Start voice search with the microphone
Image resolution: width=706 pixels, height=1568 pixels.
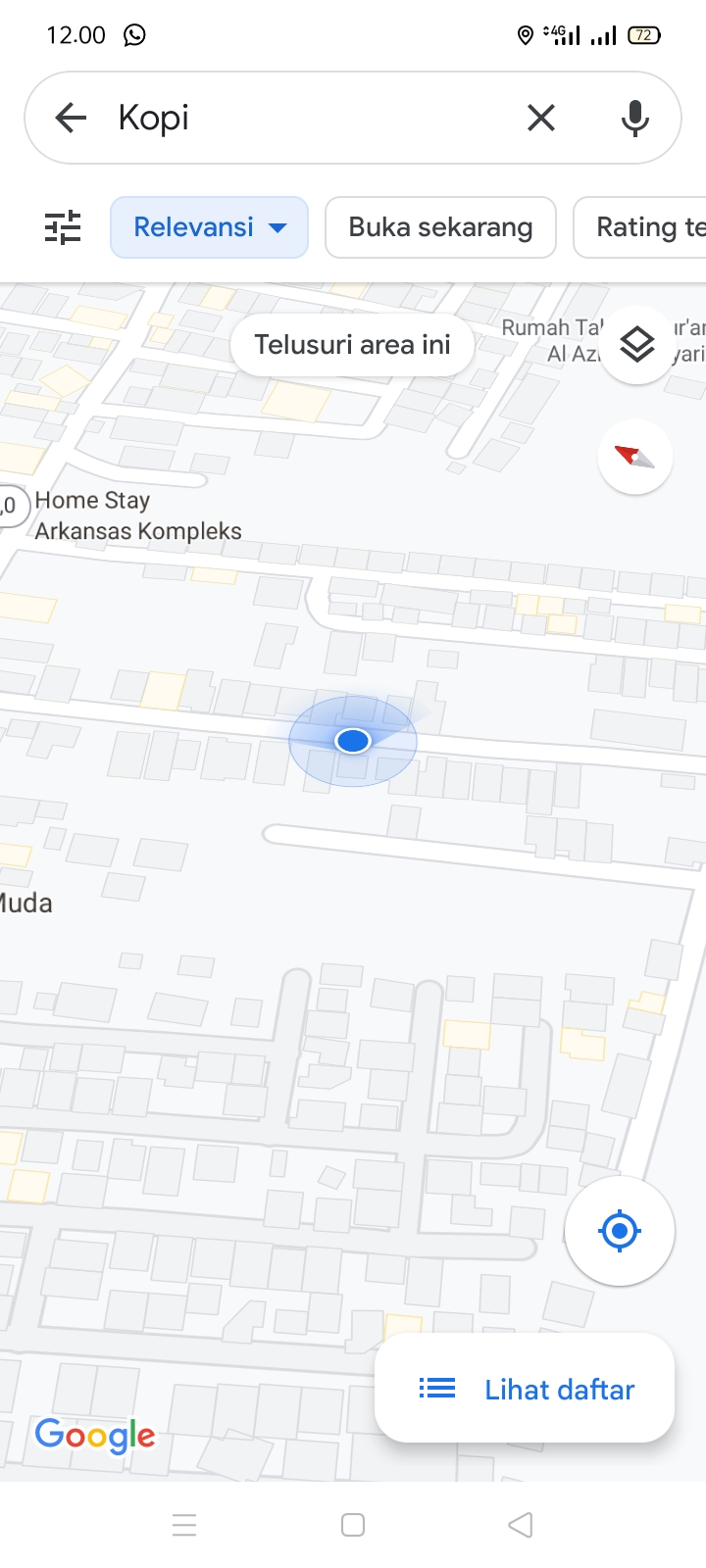[x=635, y=119]
